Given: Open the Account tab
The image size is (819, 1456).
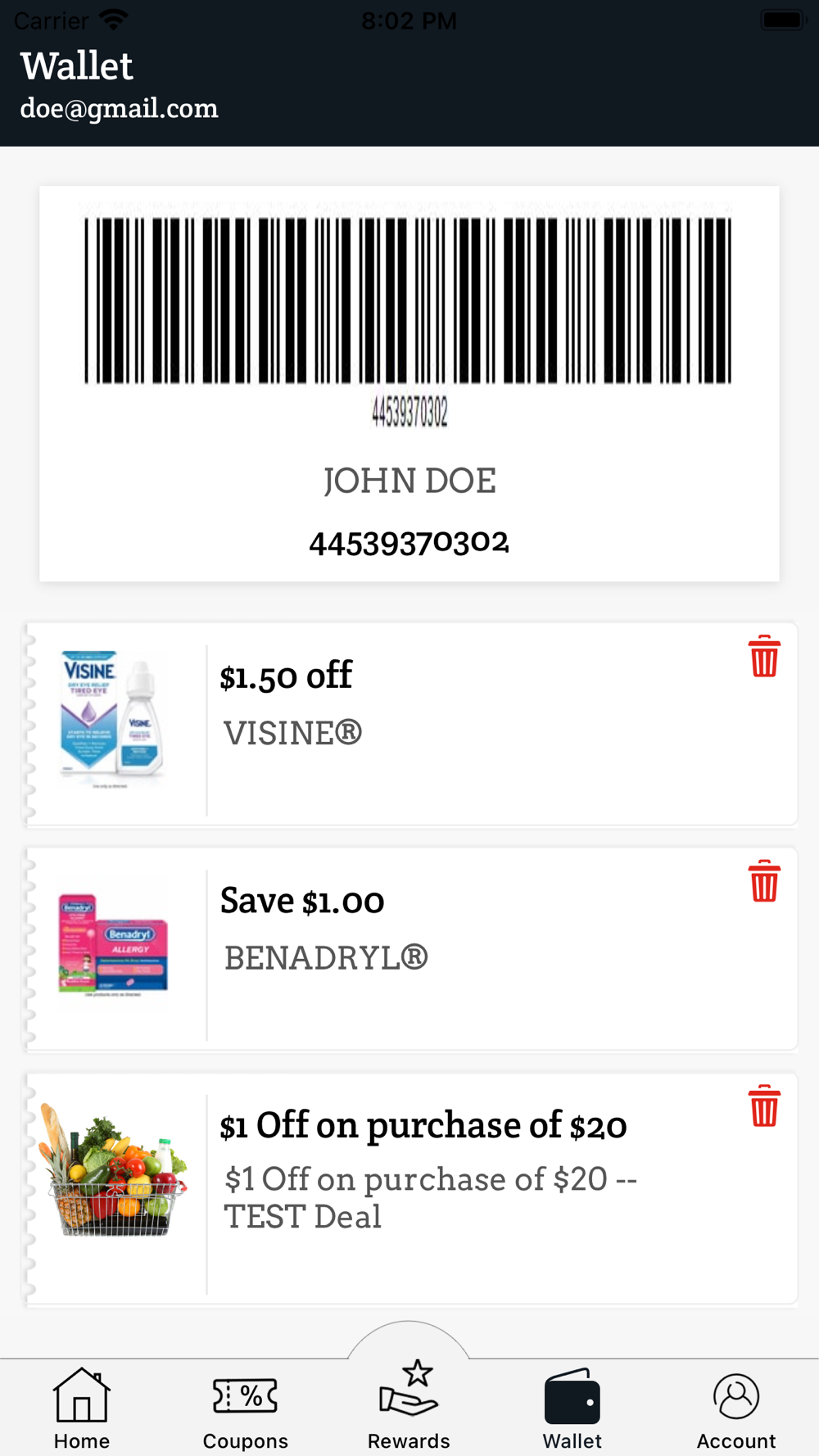Looking at the screenshot, I should (736, 1409).
